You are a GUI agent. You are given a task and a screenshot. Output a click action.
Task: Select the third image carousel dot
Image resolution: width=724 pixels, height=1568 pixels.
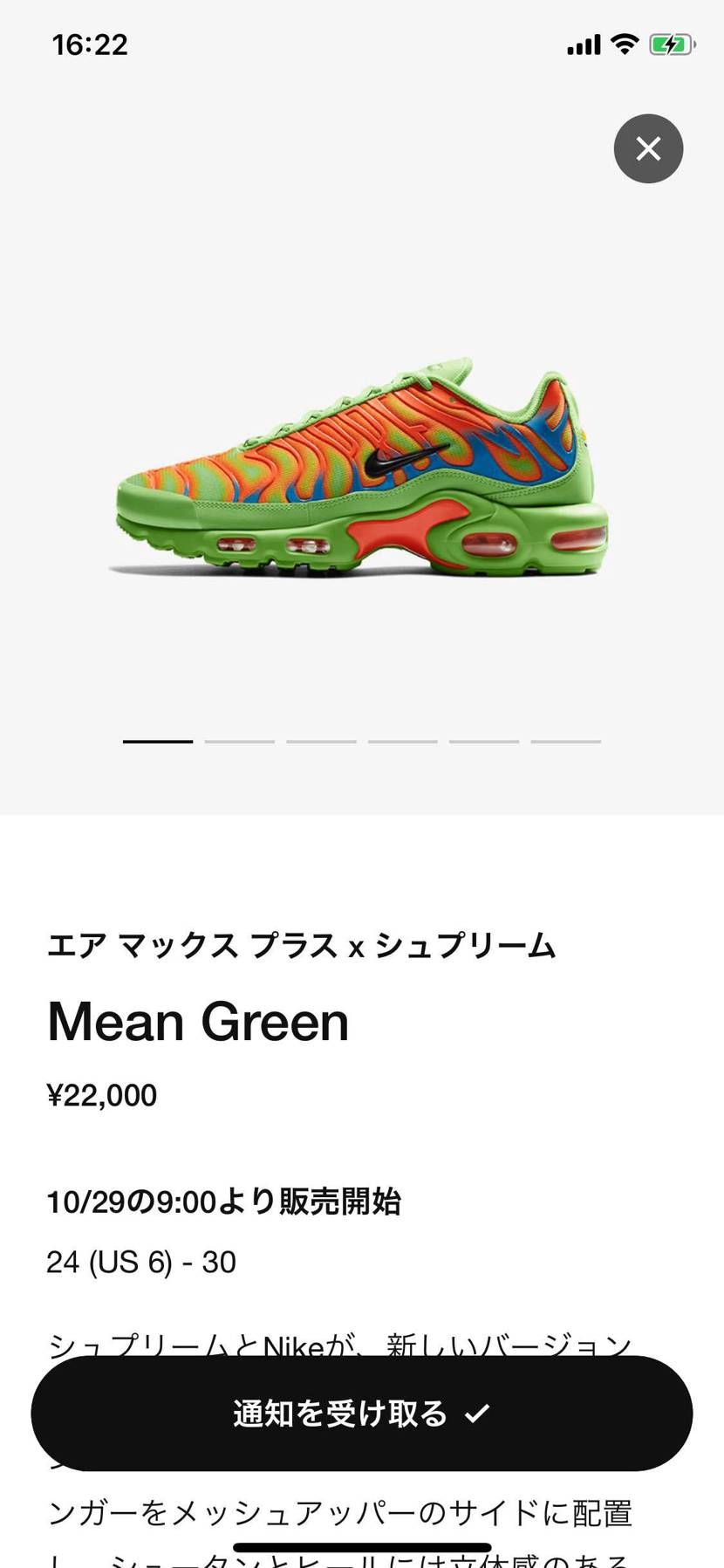point(321,741)
